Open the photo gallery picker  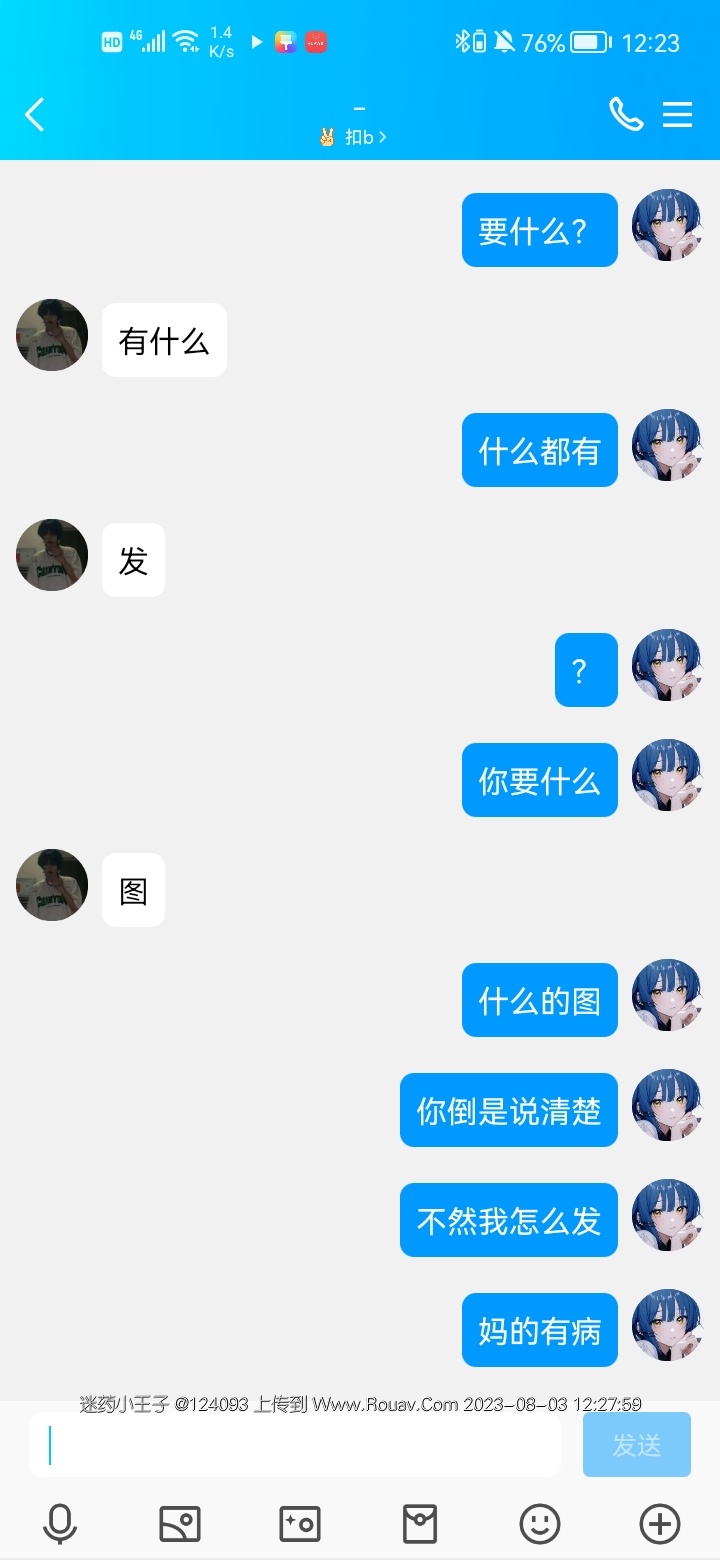[180, 1524]
